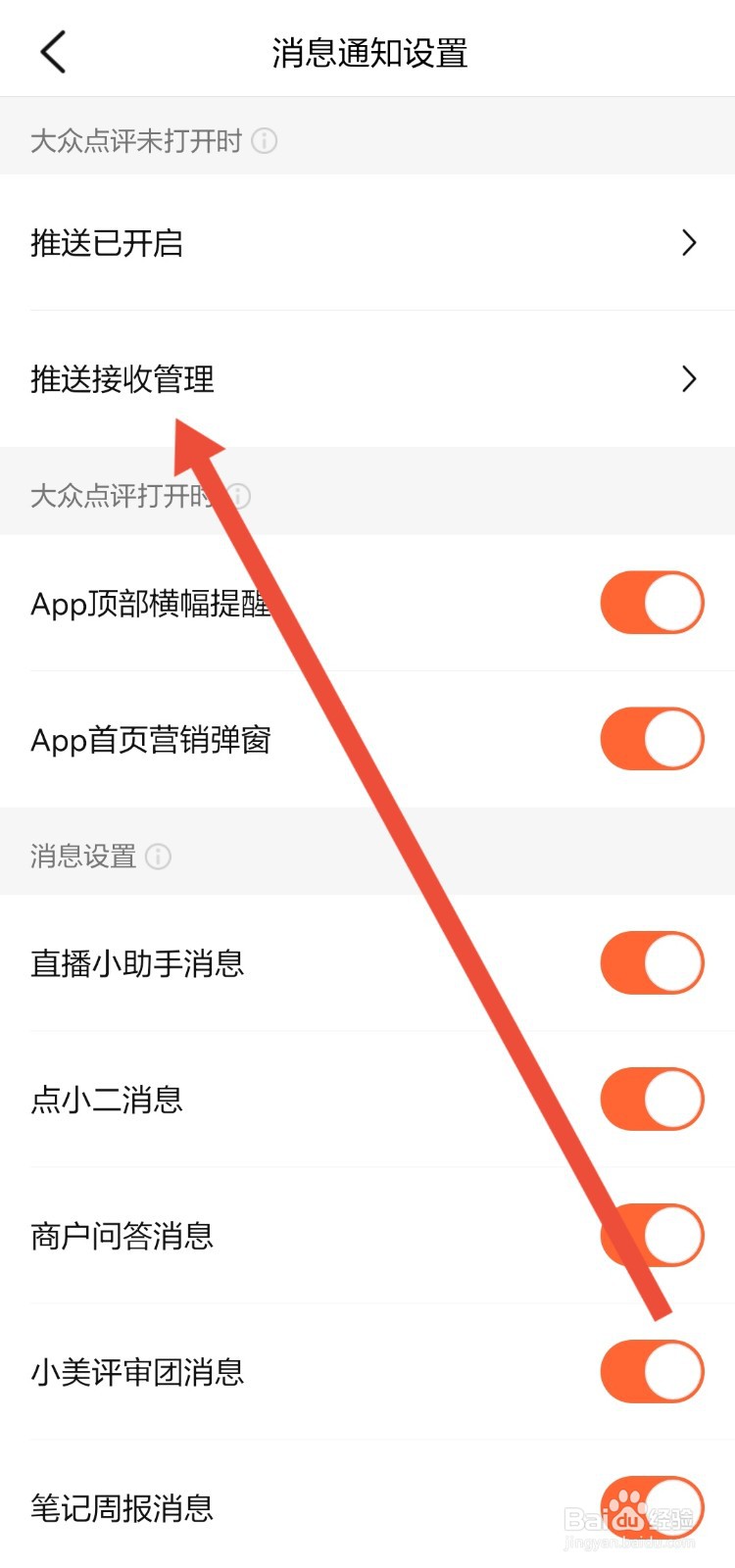Tap the red arrow pointing to 推送接收管理
This screenshot has height=1568, width=735.
pos(421,882)
